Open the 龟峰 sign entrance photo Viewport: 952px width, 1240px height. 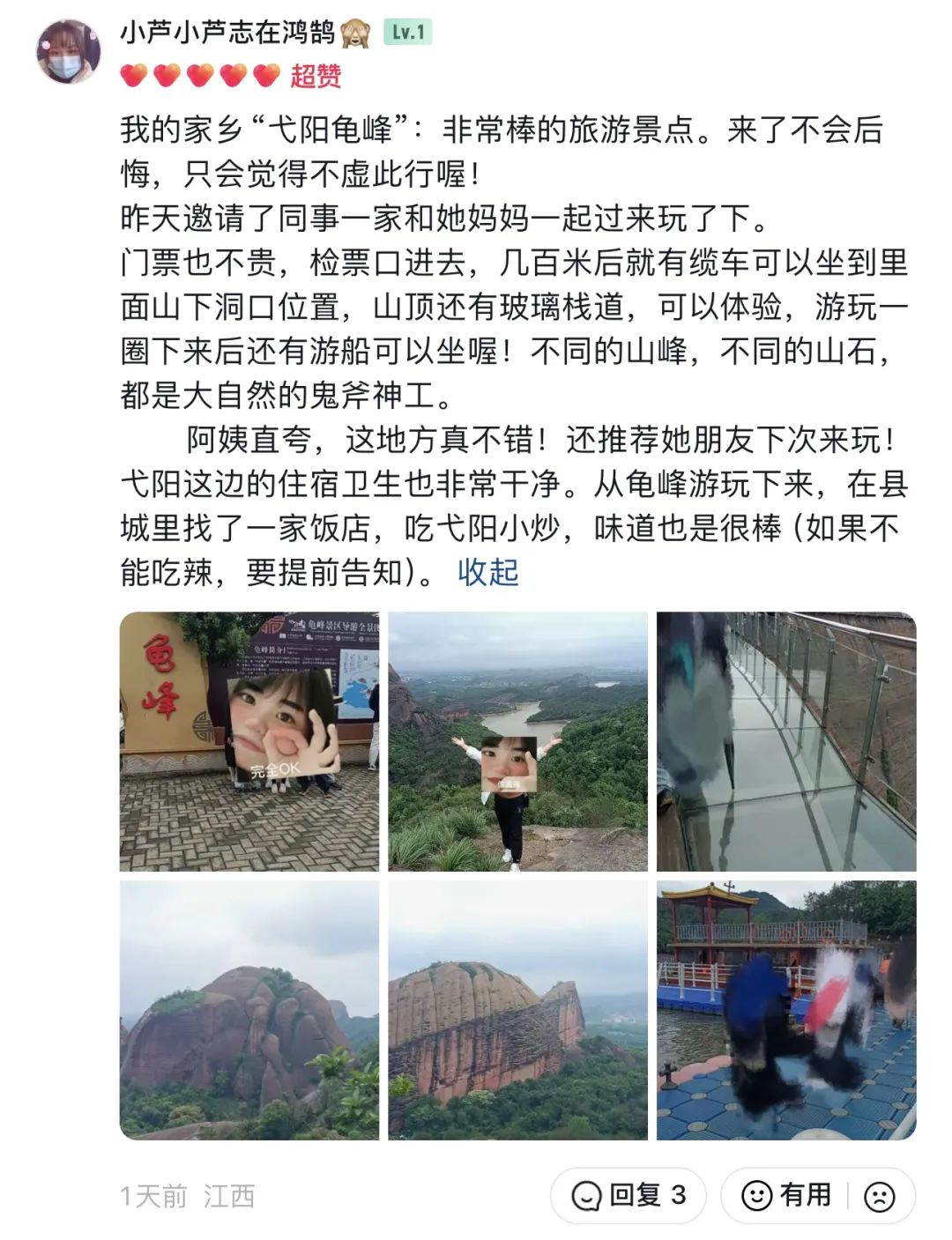pos(249,741)
